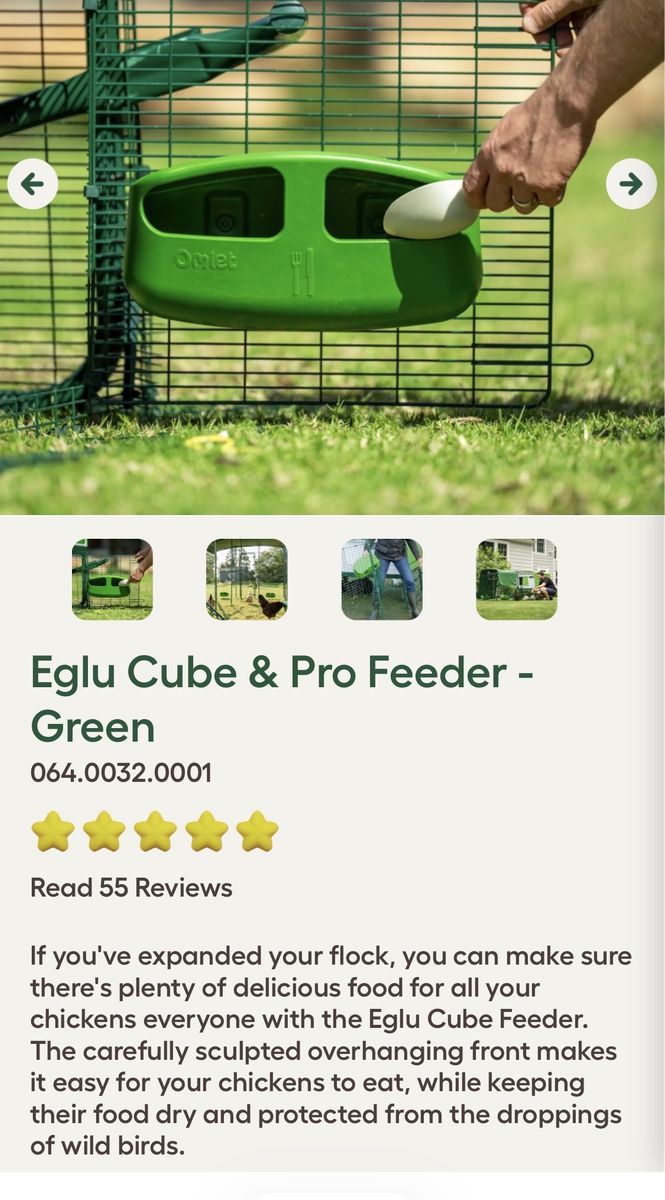The width and height of the screenshot is (665, 1200).
Task: View the thumbnail with the brown chicken
Action: [x=246, y=579]
